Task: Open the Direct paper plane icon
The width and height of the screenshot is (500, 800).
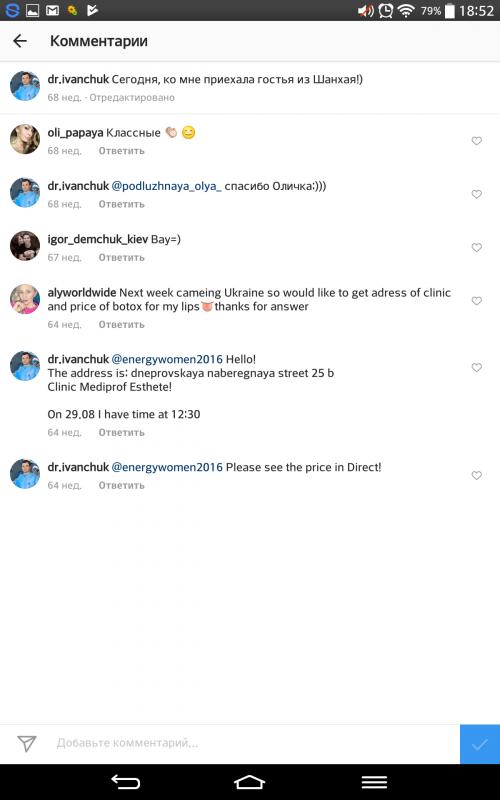Action: click(27, 743)
